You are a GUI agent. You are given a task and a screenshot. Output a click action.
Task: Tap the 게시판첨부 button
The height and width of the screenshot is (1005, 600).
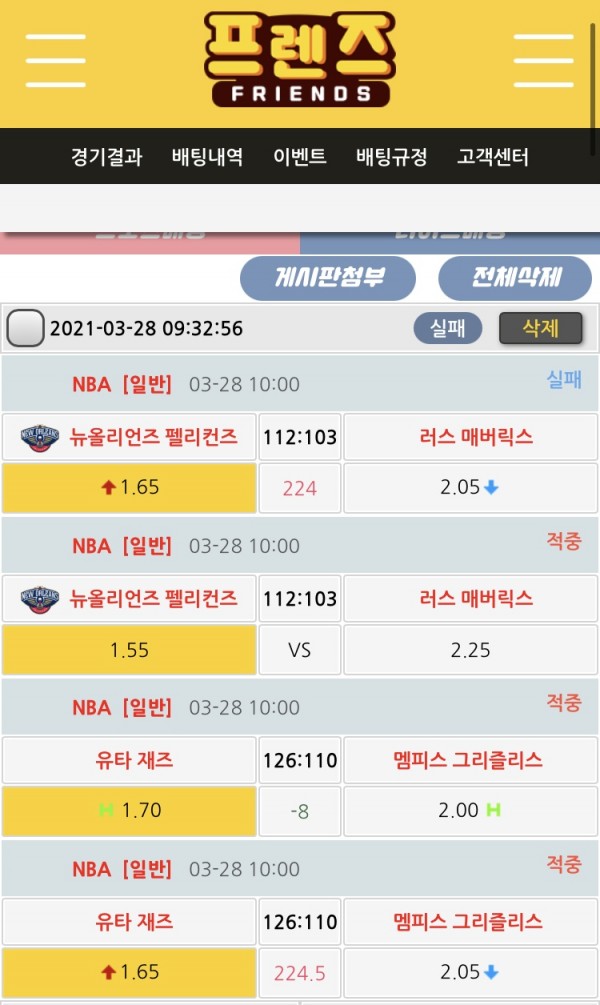click(328, 277)
